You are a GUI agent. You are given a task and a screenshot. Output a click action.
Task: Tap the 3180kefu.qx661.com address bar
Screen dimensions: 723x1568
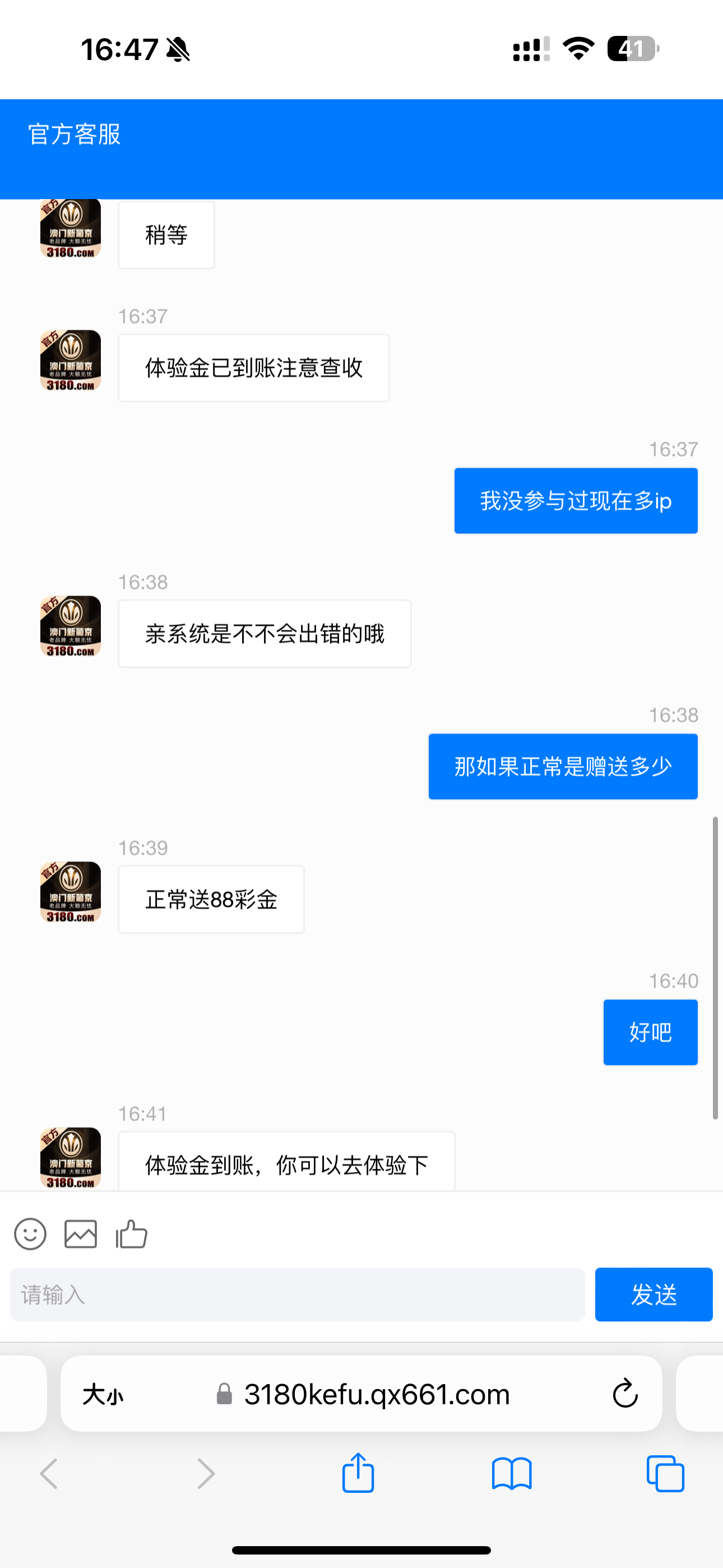click(x=376, y=1394)
